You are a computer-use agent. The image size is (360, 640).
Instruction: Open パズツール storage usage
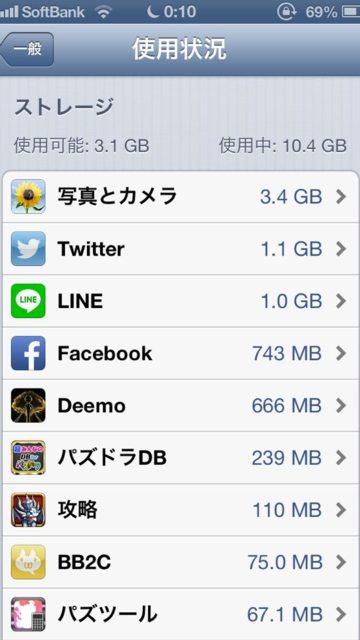[x=180, y=614]
